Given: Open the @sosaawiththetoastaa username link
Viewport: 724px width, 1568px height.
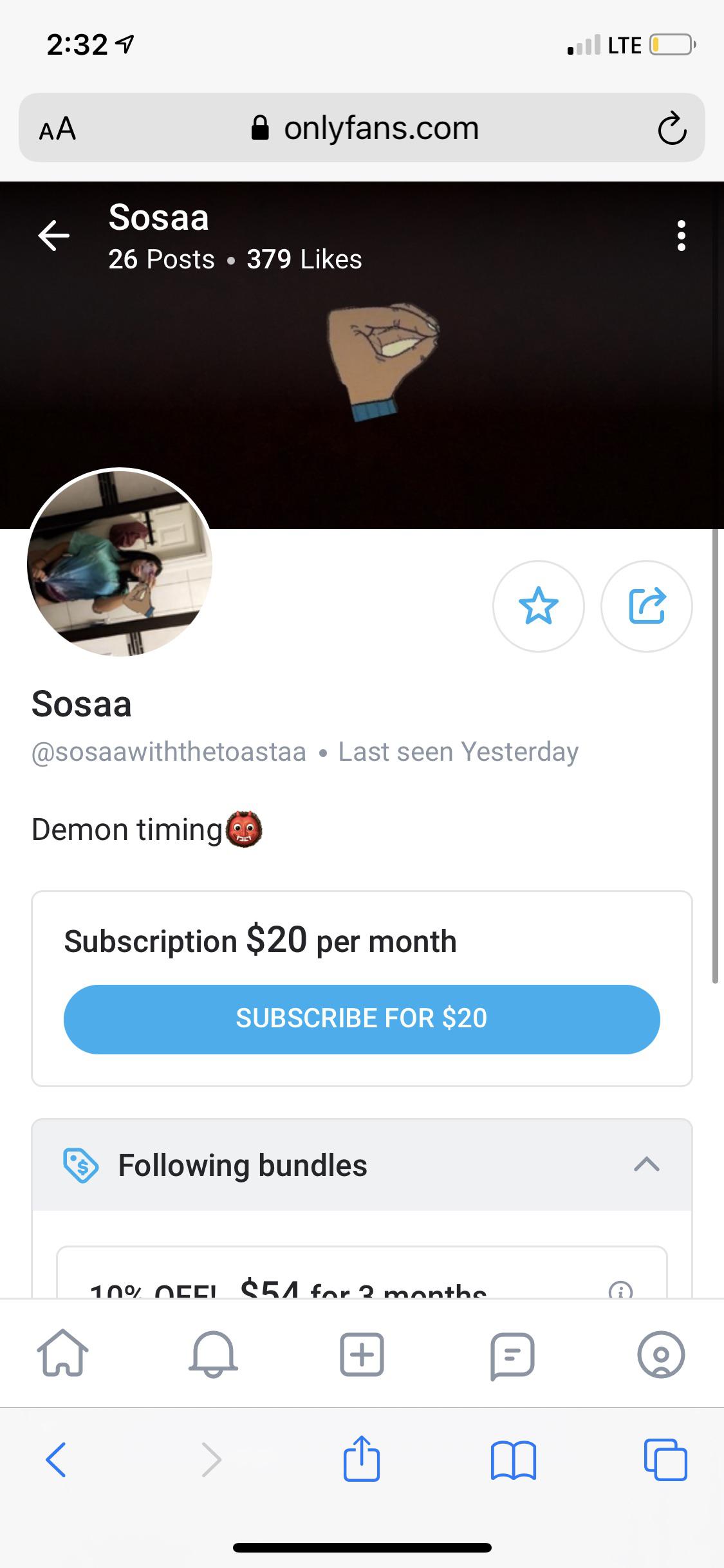Looking at the screenshot, I should coord(169,751).
